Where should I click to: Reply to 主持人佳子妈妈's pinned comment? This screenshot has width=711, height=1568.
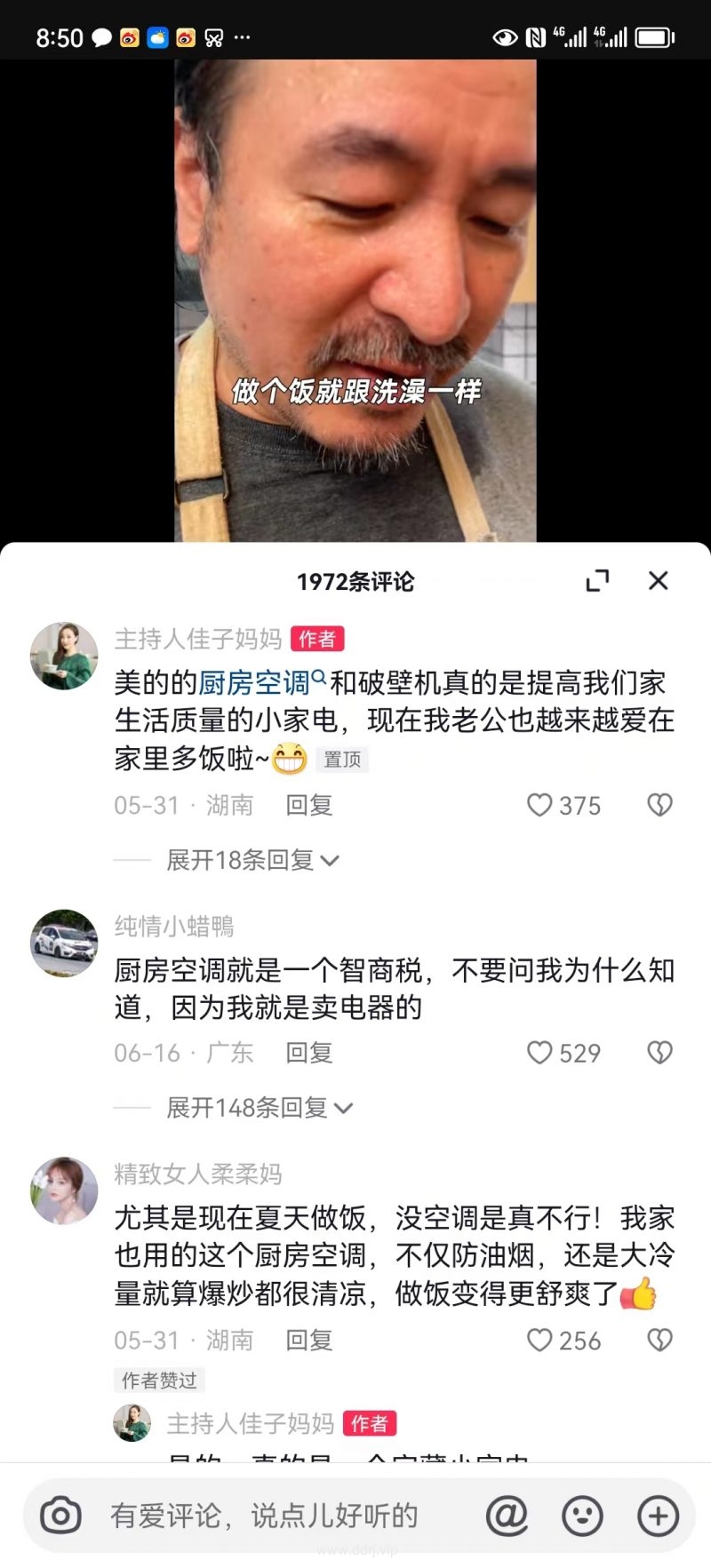pyautogui.click(x=308, y=805)
